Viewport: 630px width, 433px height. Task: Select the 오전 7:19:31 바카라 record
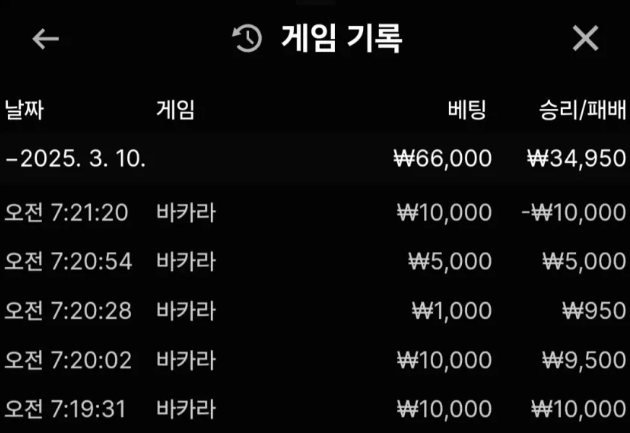pyautogui.click(x=314, y=409)
